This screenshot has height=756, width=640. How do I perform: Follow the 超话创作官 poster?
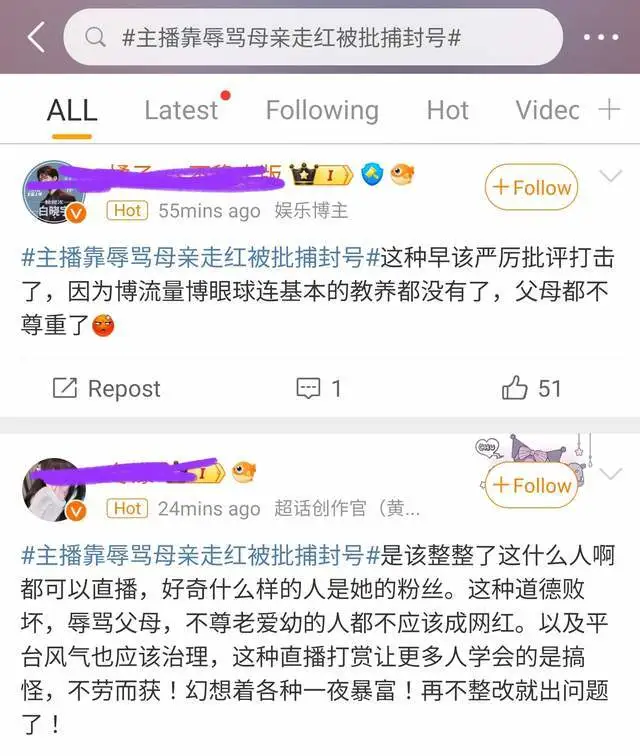coord(530,485)
